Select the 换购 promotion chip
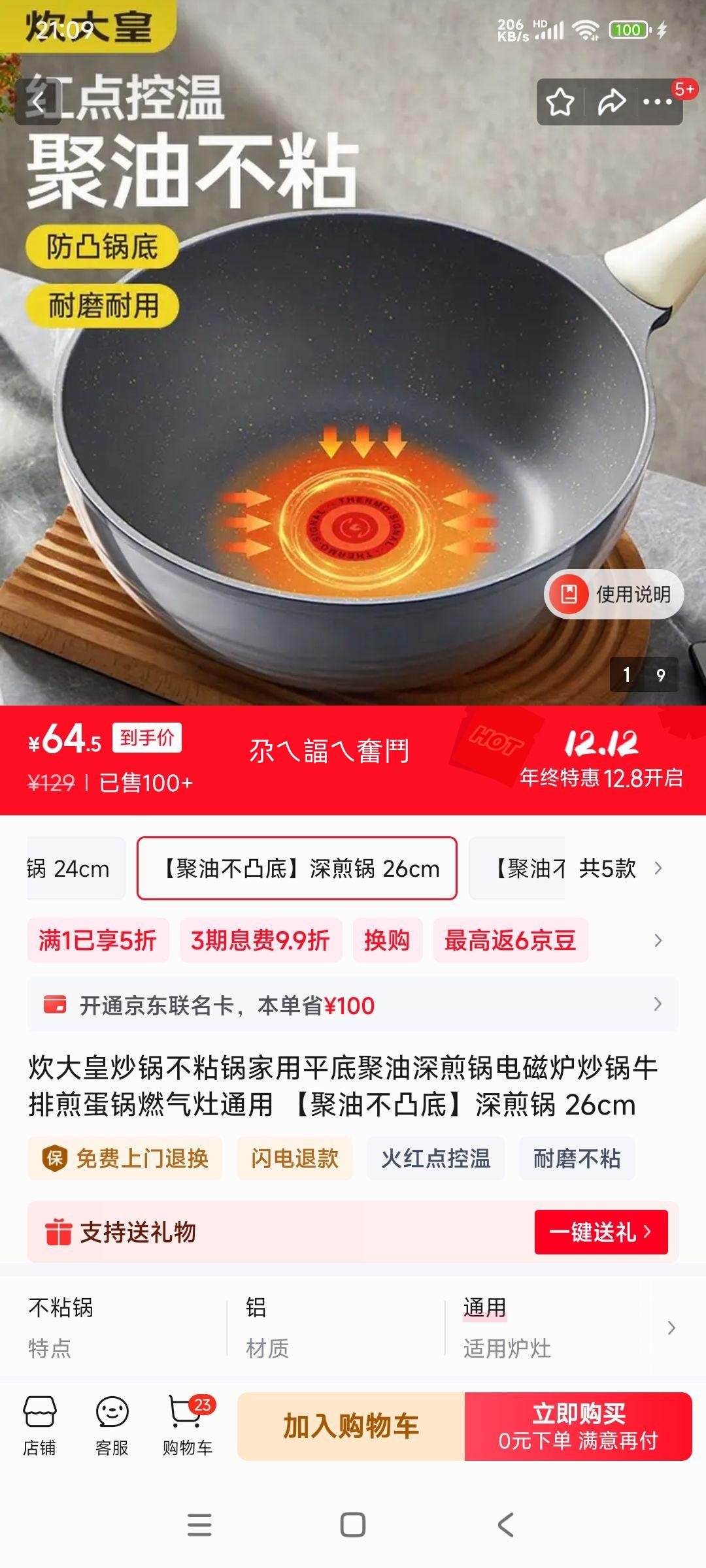 click(386, 939)
